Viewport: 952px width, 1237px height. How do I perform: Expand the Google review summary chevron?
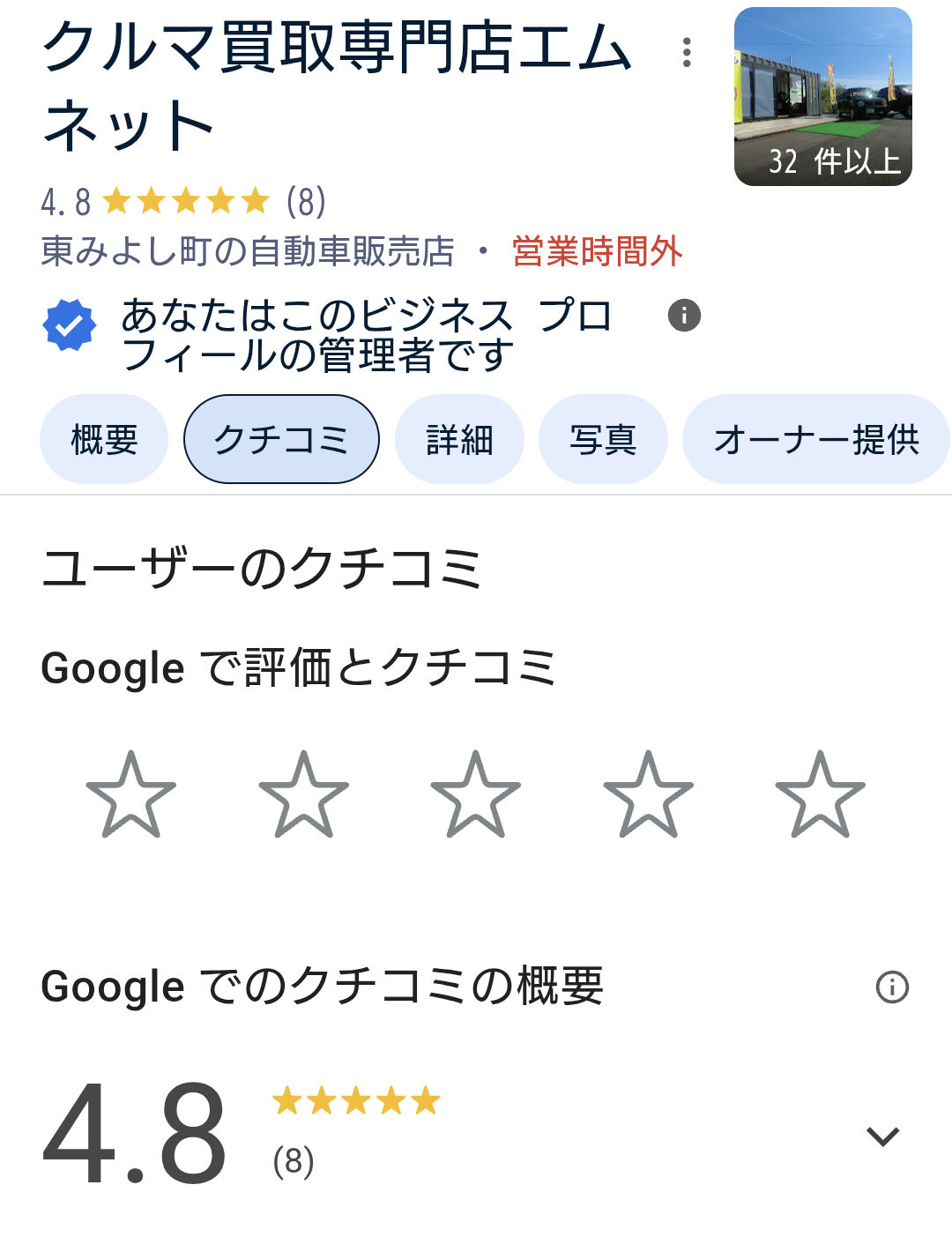point(881,1137)
